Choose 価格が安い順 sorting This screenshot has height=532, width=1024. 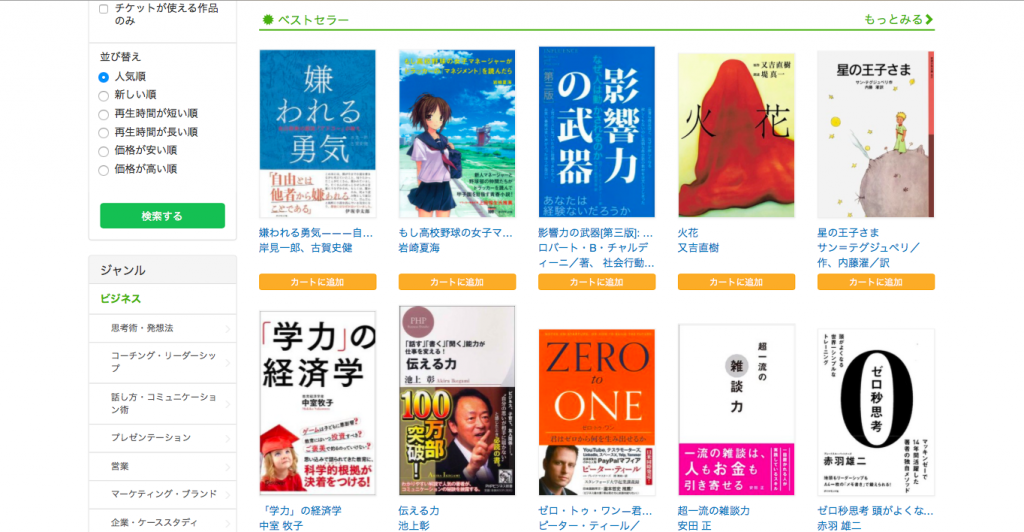point(104,151)
